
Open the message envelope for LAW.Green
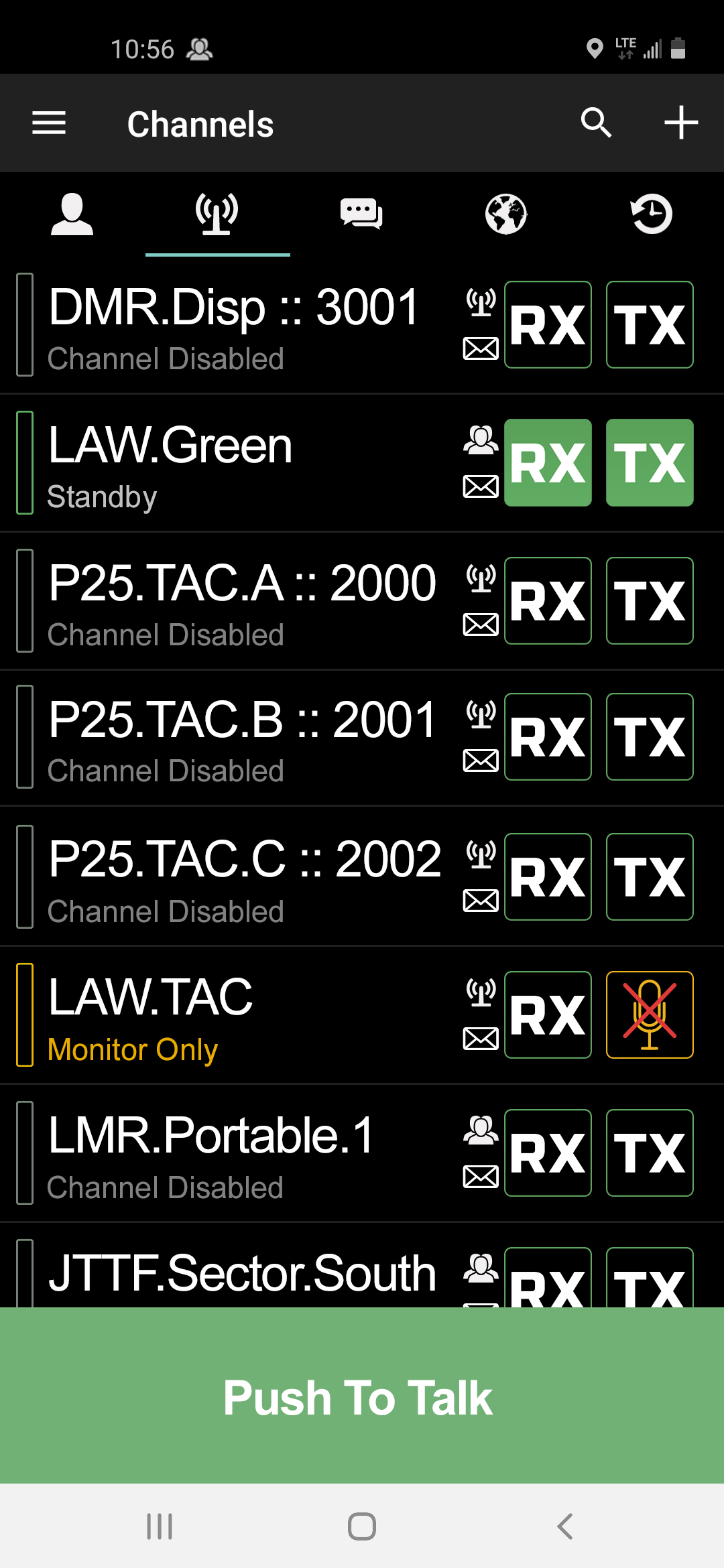[x=481, y=486]
